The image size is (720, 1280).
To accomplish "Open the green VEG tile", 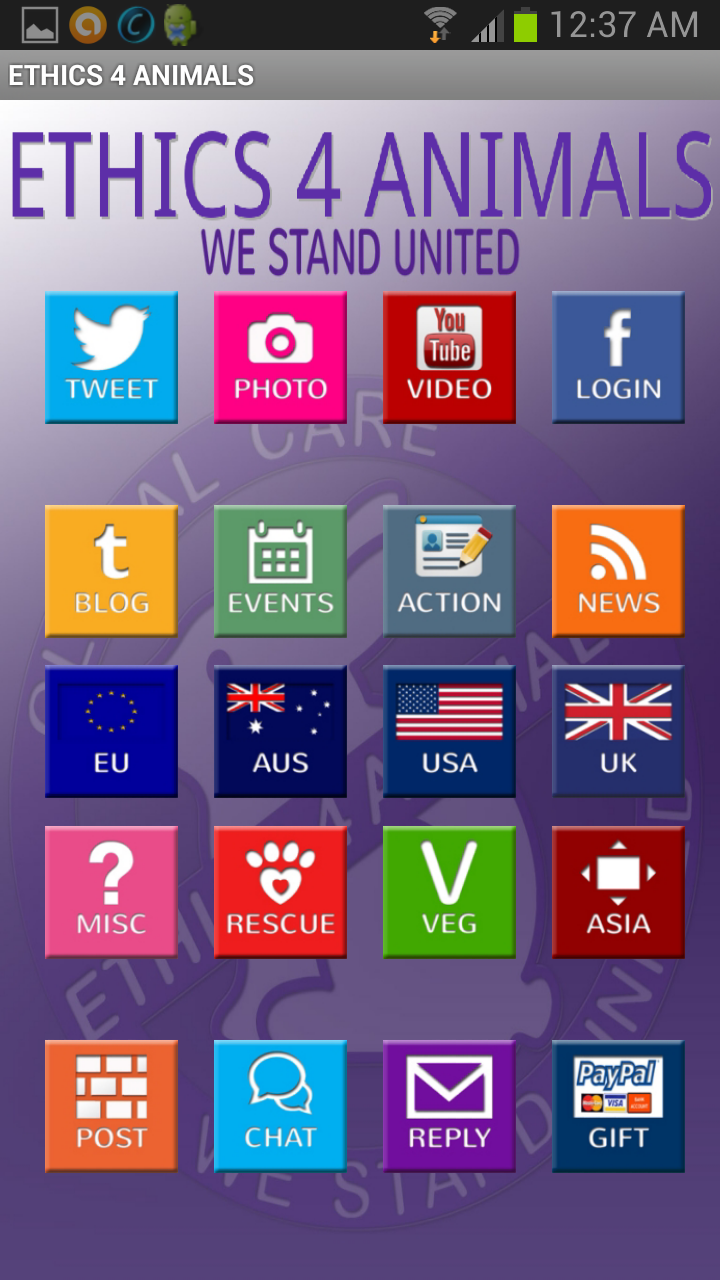I will [449, 891].
